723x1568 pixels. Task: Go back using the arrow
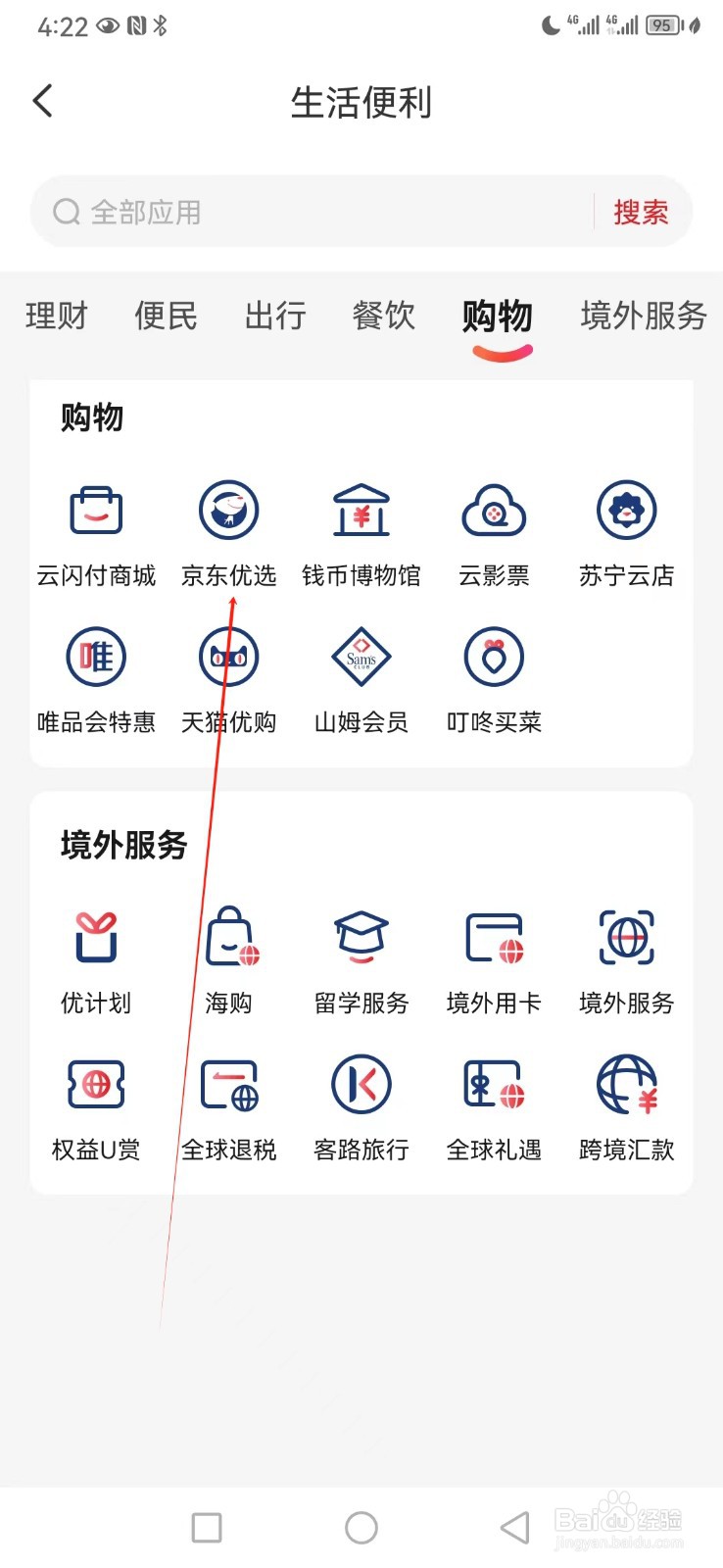[42, 100]
